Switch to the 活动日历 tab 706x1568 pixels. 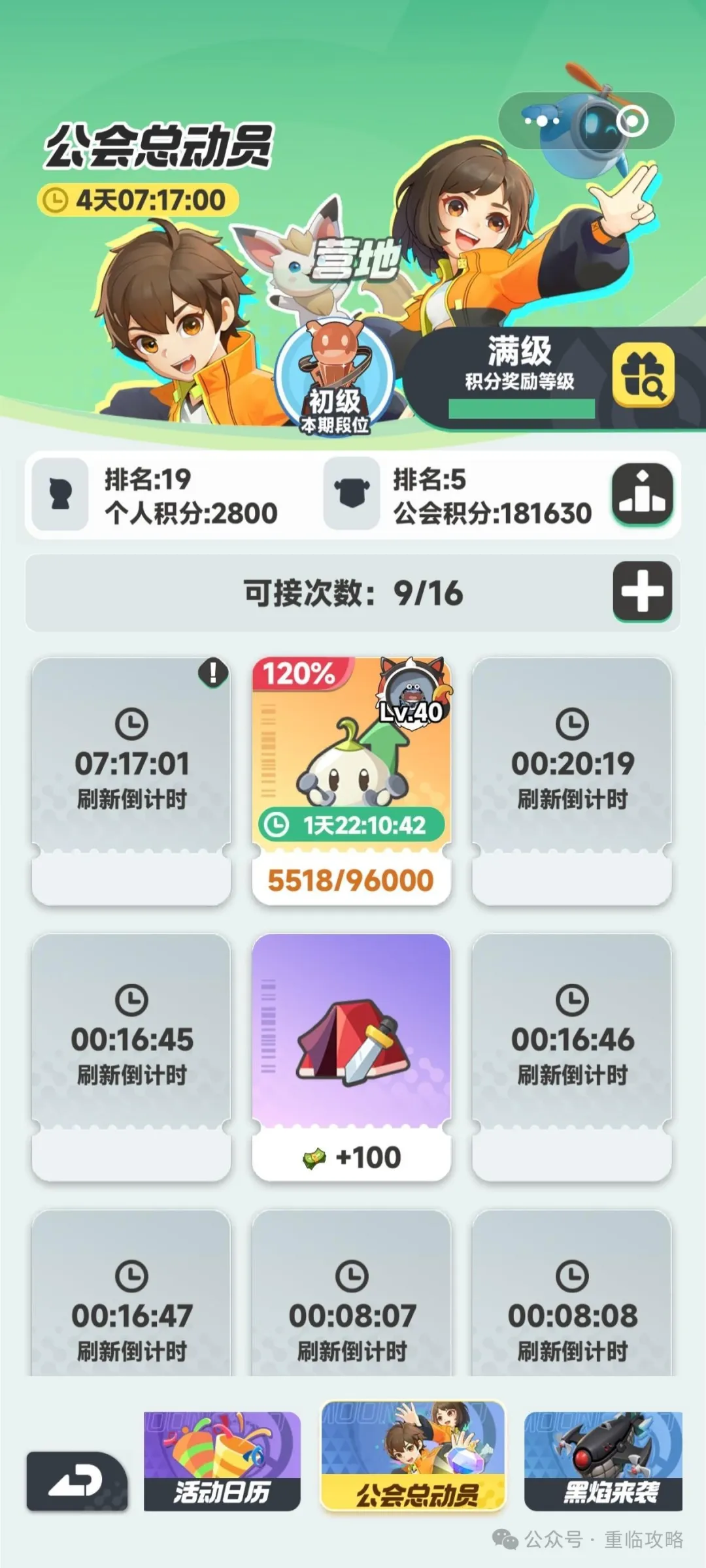click(x=222, y=1462)
